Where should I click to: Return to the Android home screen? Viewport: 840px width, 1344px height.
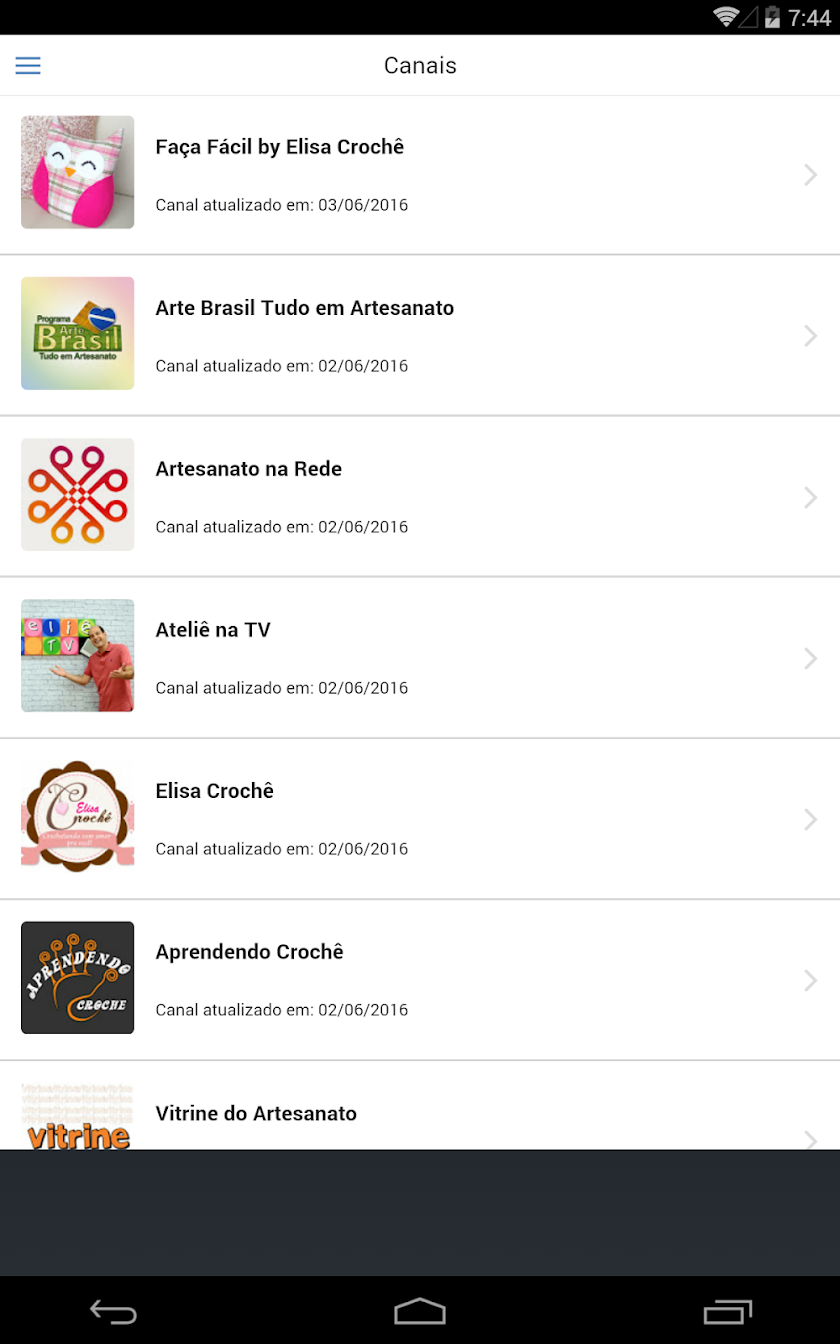tap(420, 1311)
